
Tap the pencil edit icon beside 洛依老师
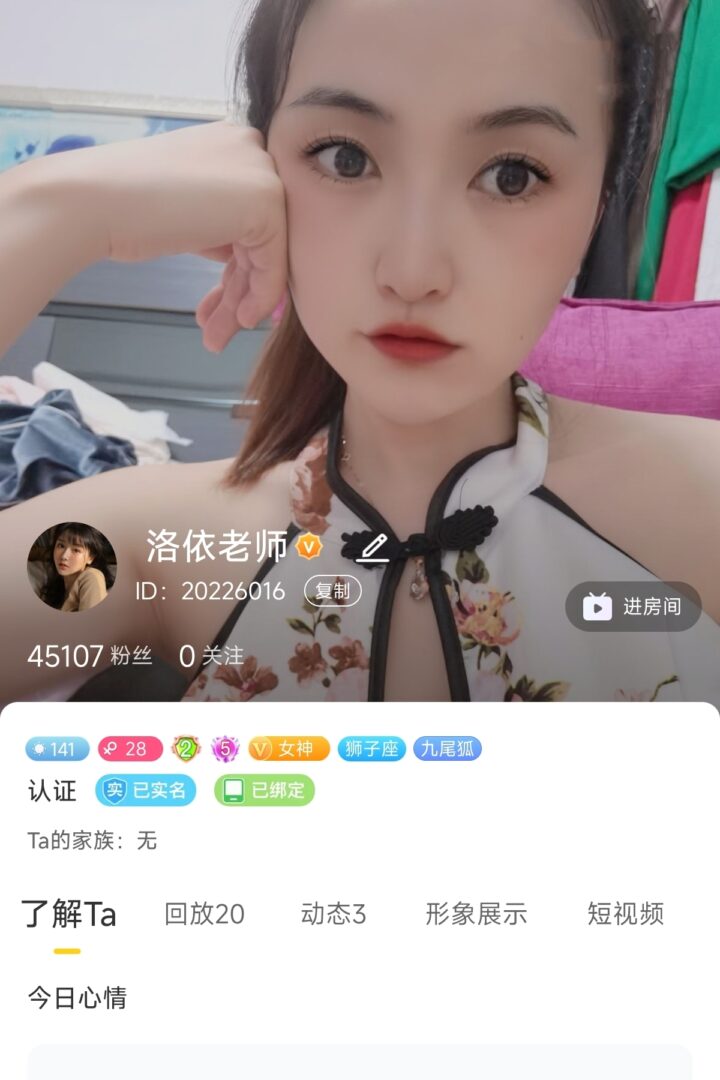coord(373,547)
